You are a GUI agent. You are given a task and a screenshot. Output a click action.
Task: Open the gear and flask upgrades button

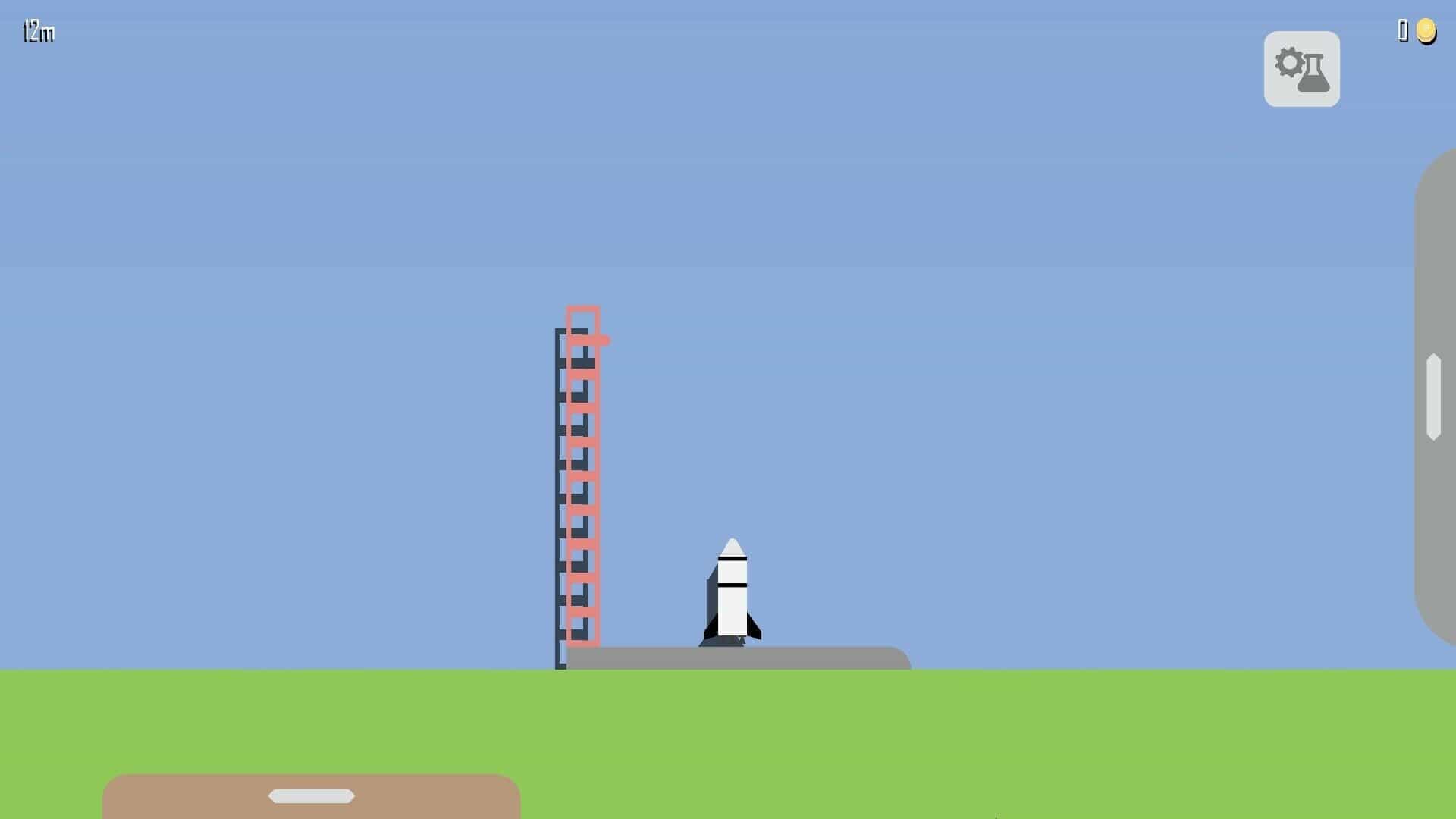[1301, 69]
